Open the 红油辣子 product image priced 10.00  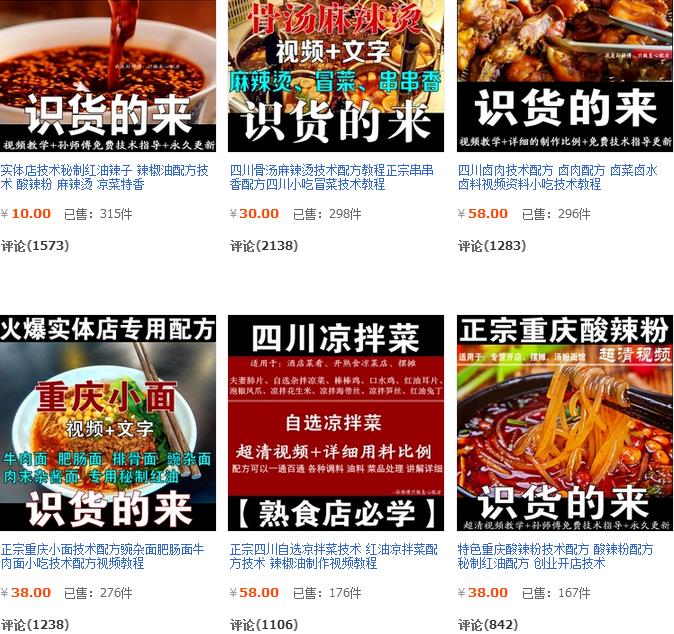[x=107, y=75]
